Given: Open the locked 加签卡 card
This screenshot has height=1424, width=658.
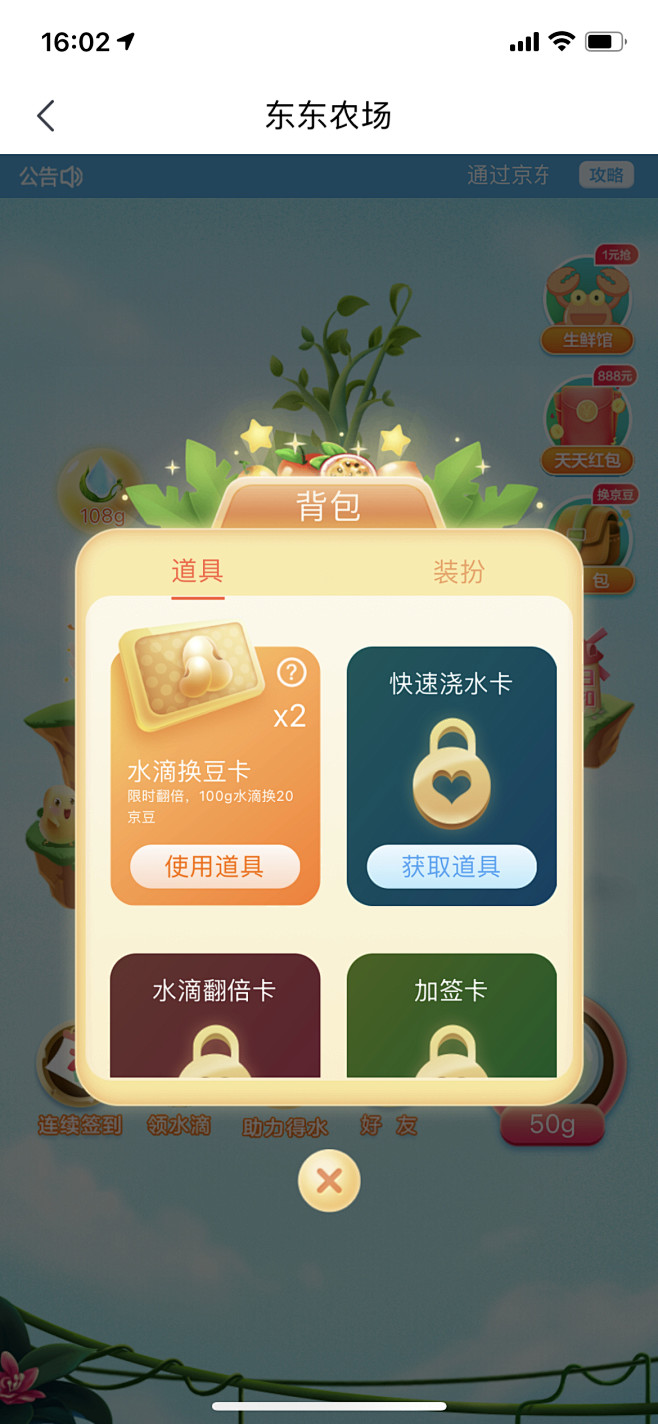Looking at the screenshot, I should 451,1015.
